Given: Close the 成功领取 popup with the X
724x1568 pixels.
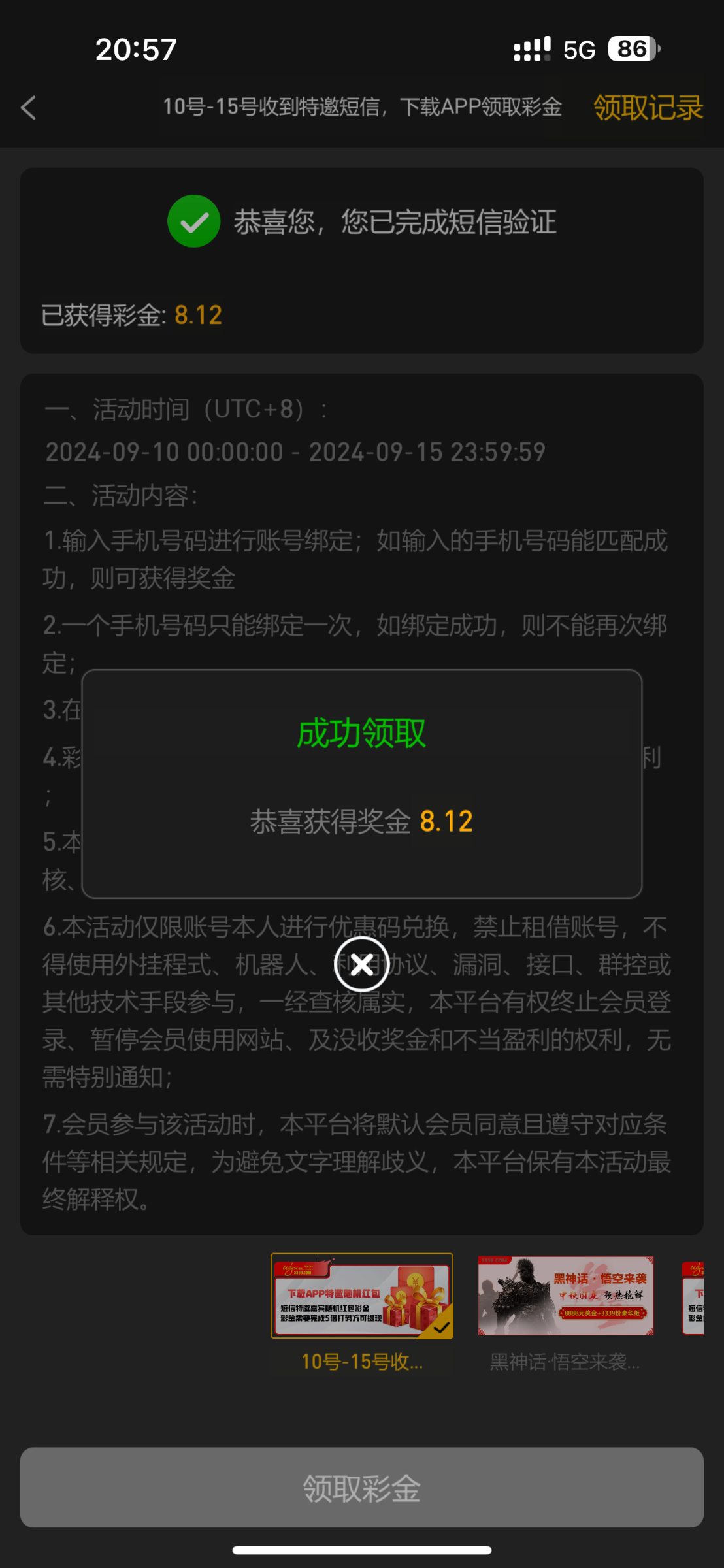Looking at the screenshot, I should point(361,964).
